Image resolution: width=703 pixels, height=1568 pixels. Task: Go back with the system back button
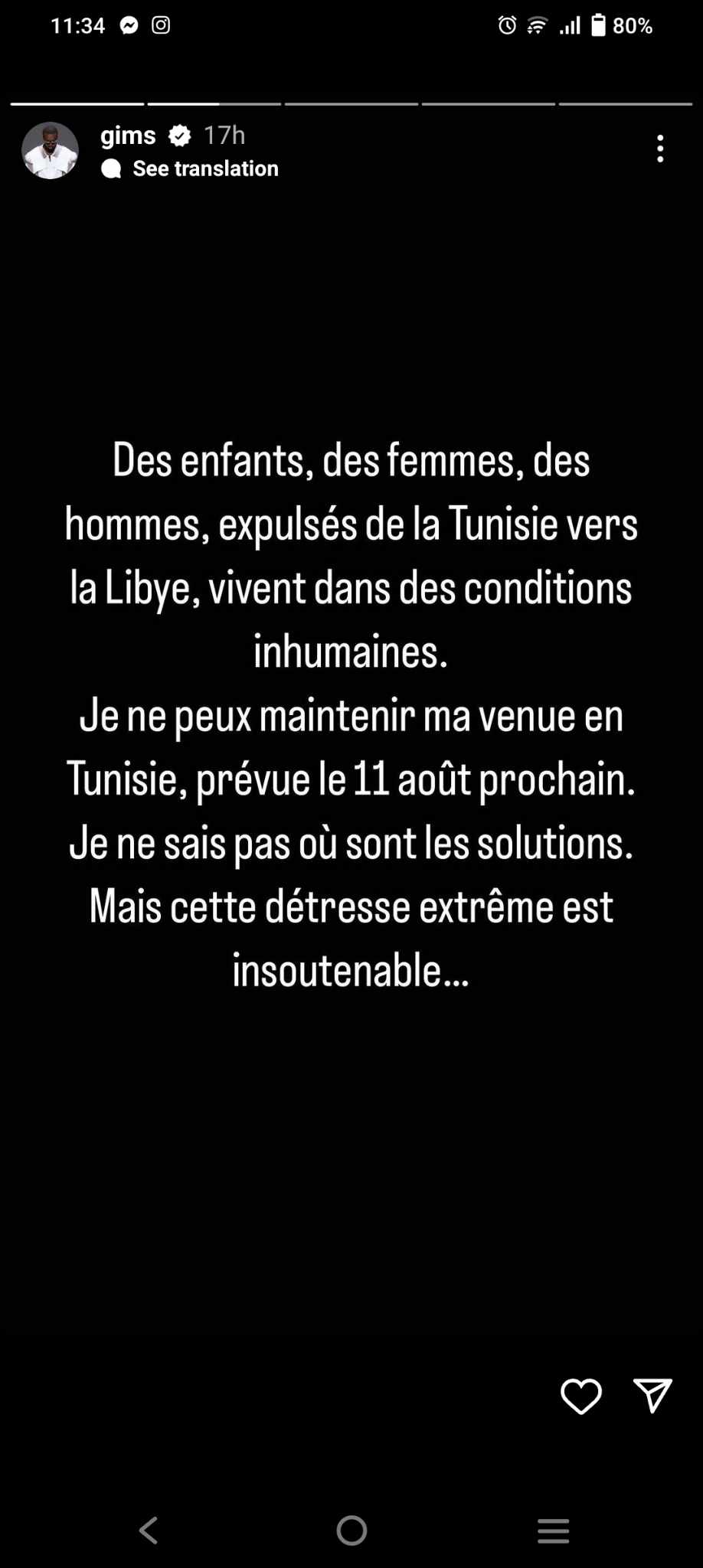(x=149, y=1530)
